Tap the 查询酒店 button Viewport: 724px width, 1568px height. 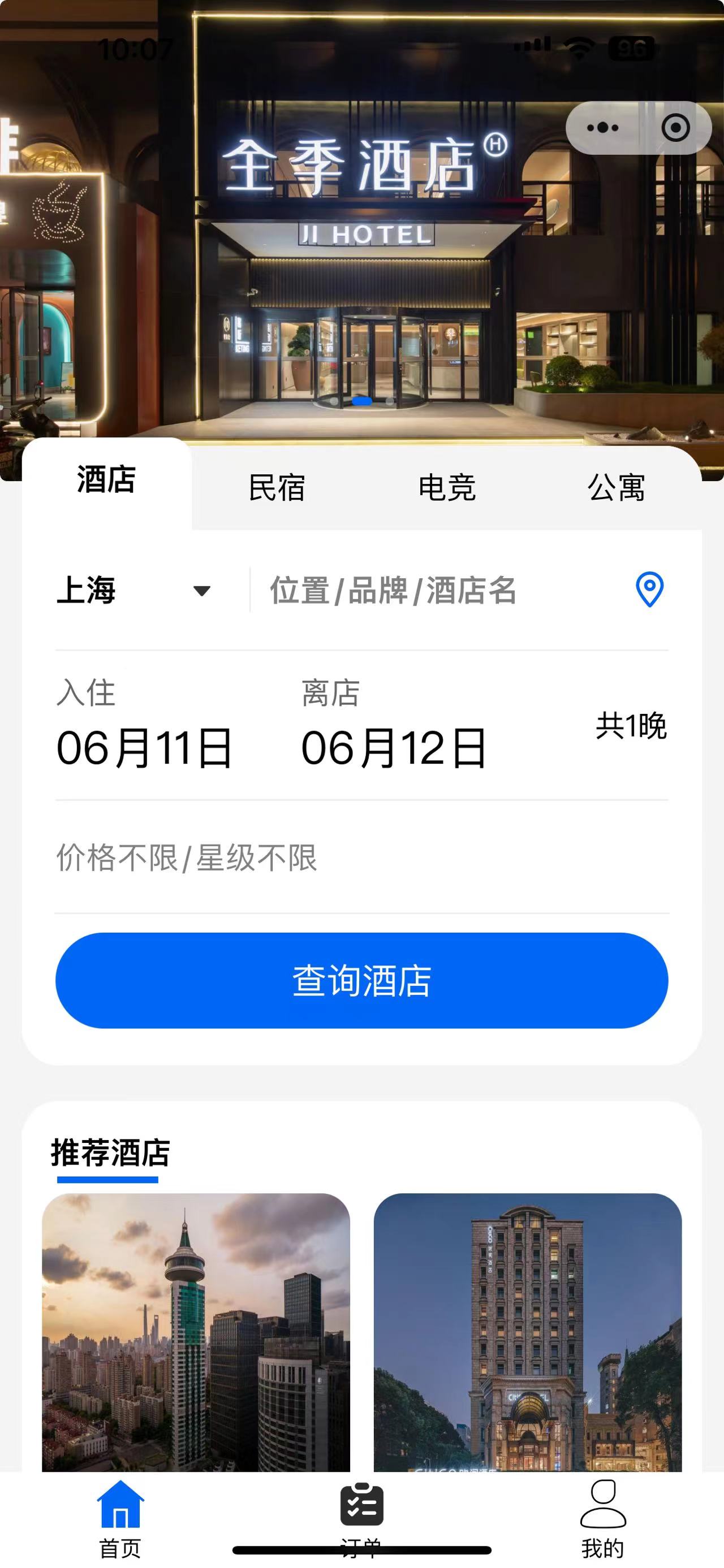click(x=361, y=980)
